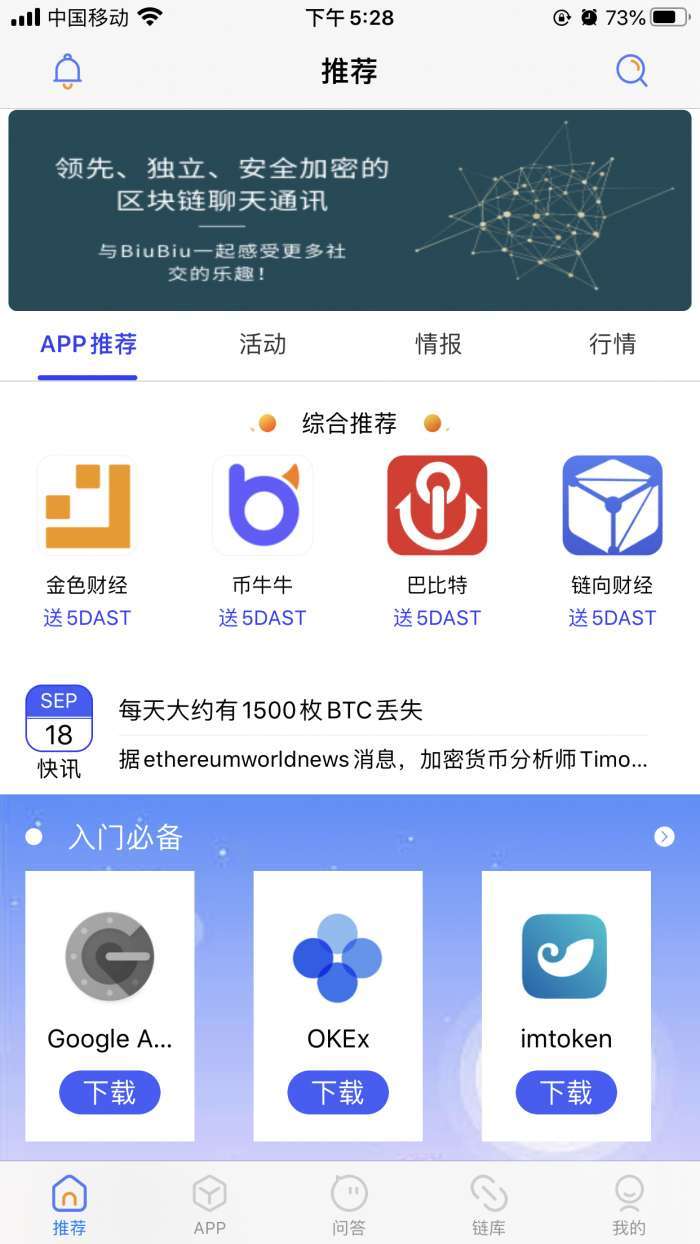Screen dimensions: 700x1244
Task: Read the news about 1500 BTC lost daily
Action: [x=383, y=733]
